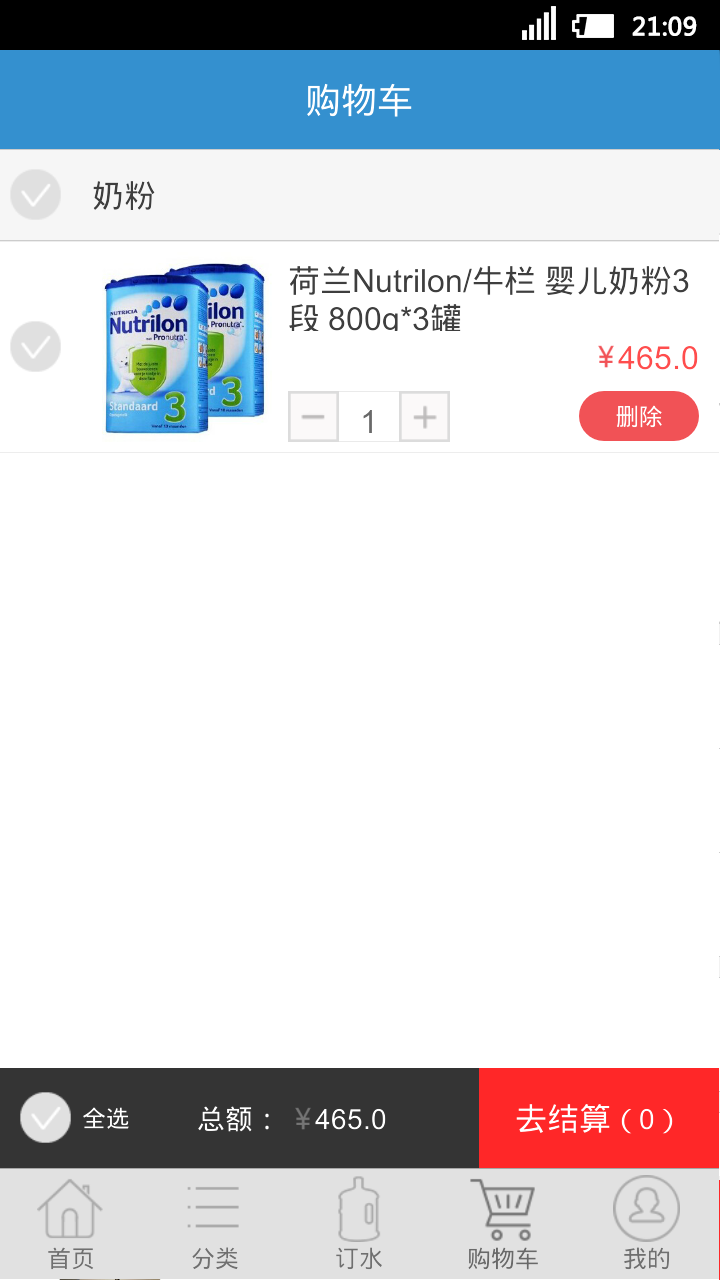Image resolution: width=720 pixels, height=1280 pixels.
Task: Go to the 首页 home tab
Action: pyautogui.click(x=71, y=1224)
